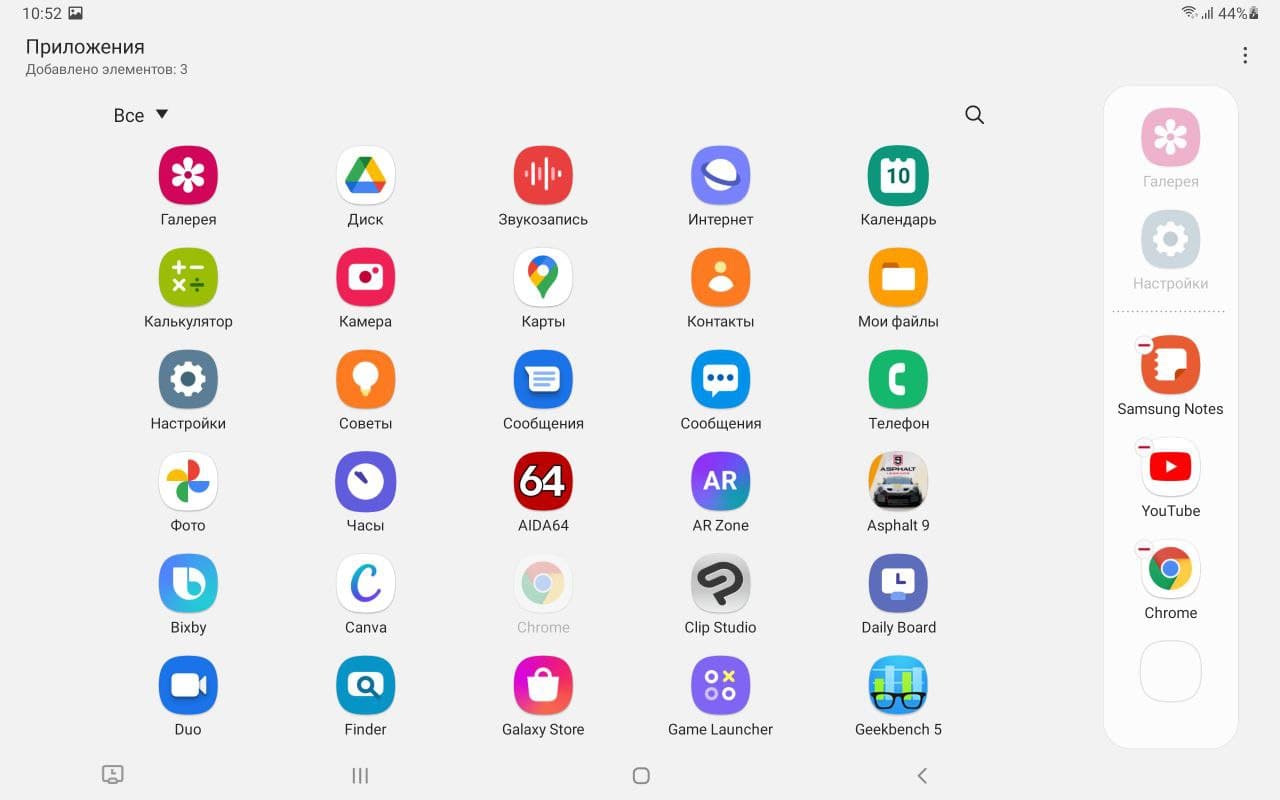Choose the Телефон app
This screenshot has width=1280, height=800.
(898, 380)
